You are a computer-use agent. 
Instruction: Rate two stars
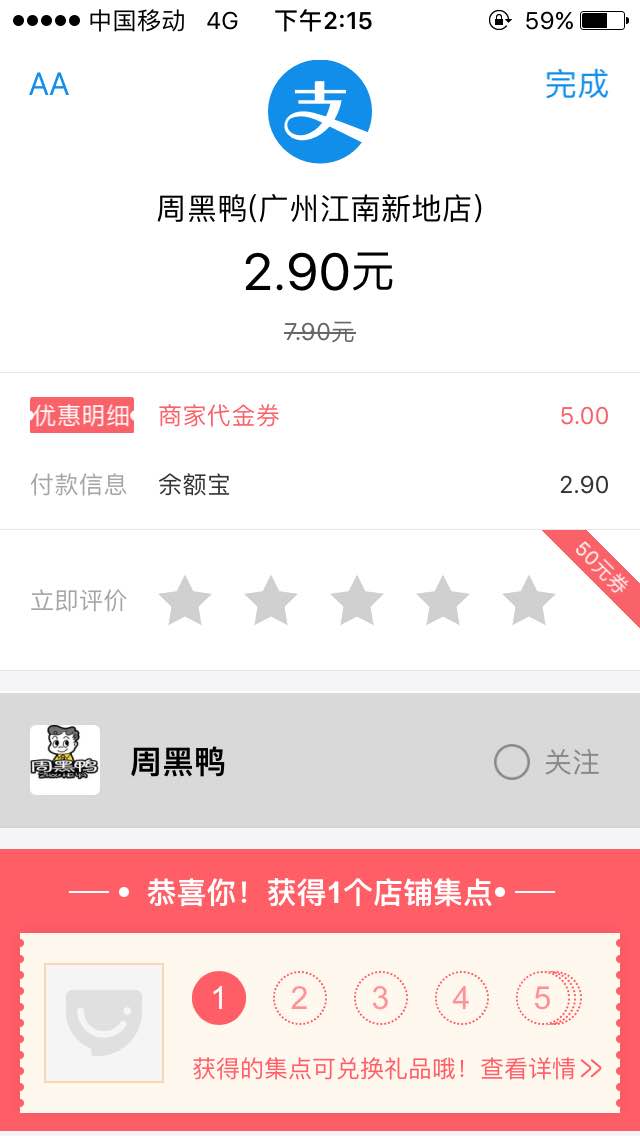point(271,601)
